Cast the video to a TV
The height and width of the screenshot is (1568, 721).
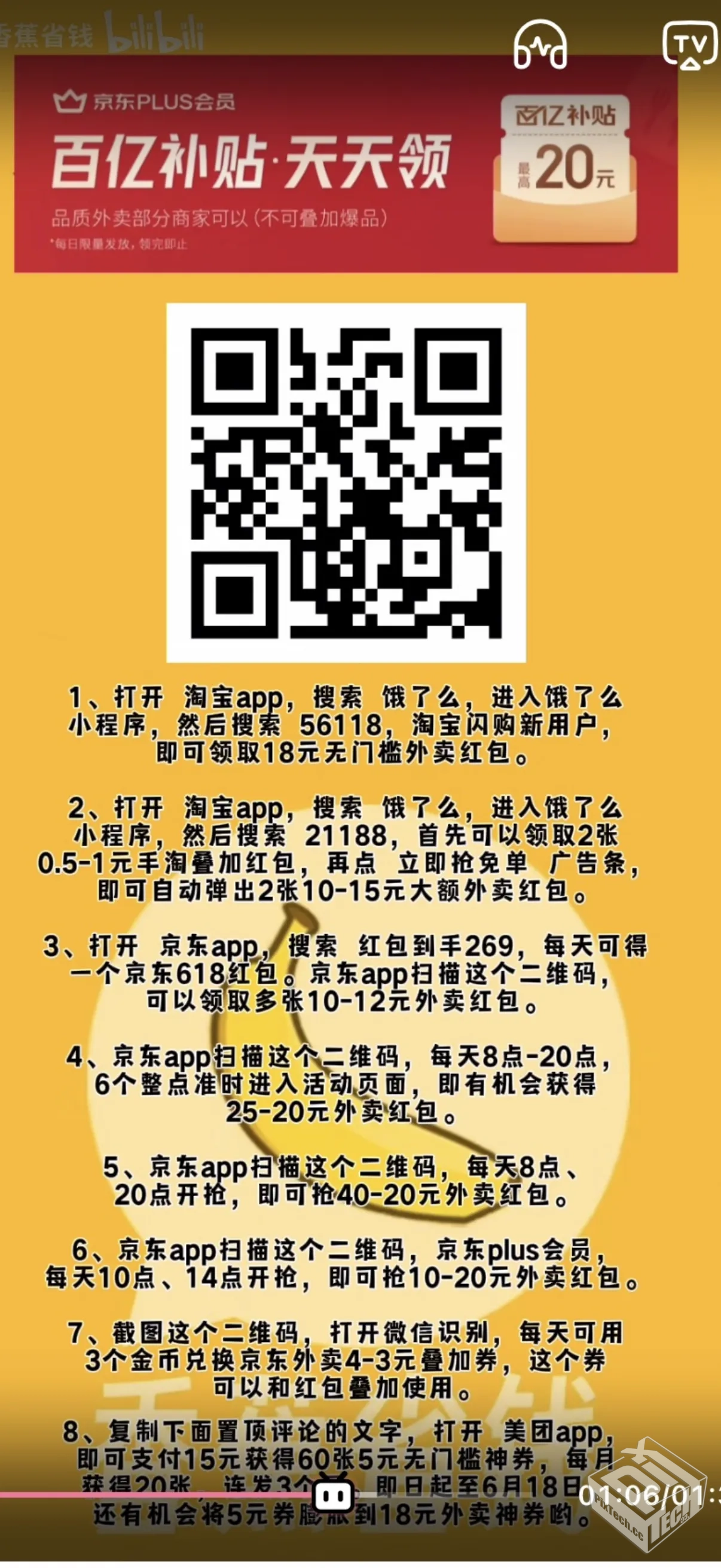coord(690,44)
